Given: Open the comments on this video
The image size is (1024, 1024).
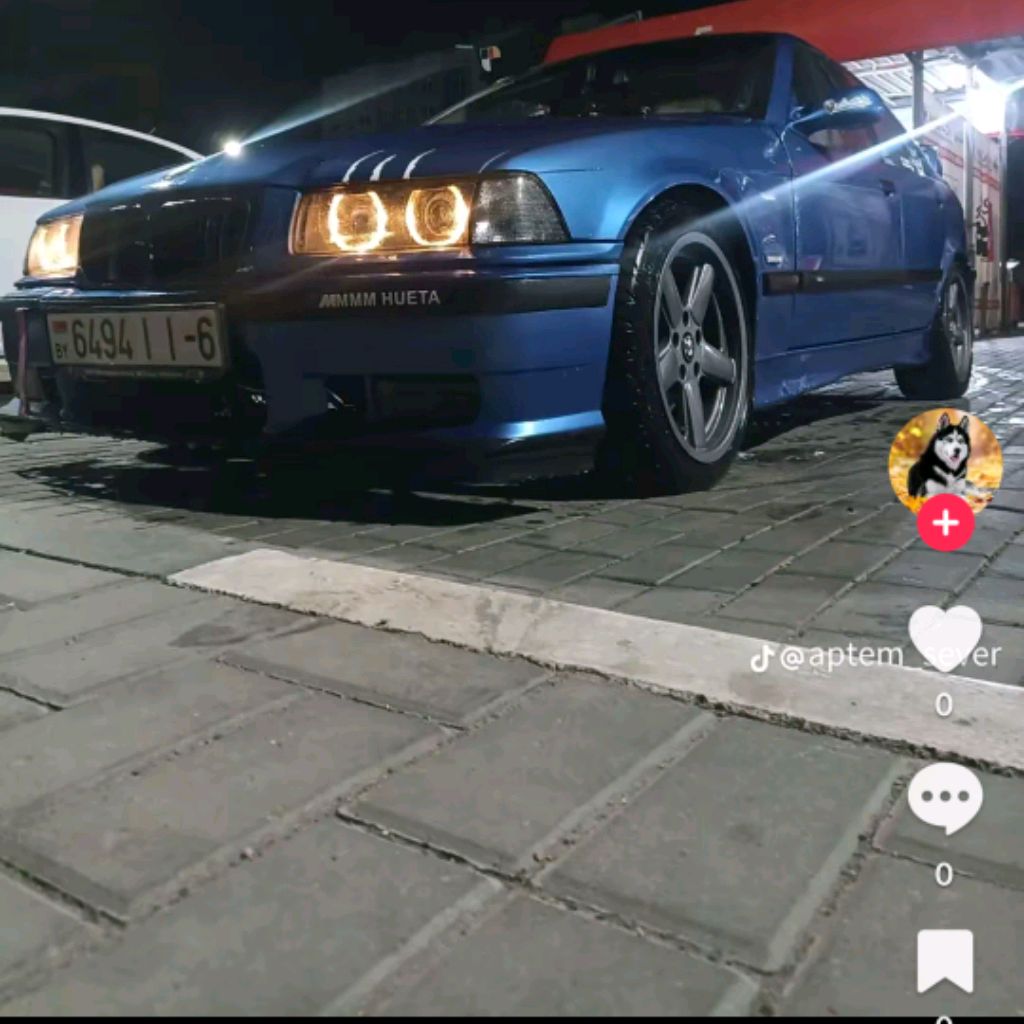Looking at the screenshot, I should pos(945,798).
